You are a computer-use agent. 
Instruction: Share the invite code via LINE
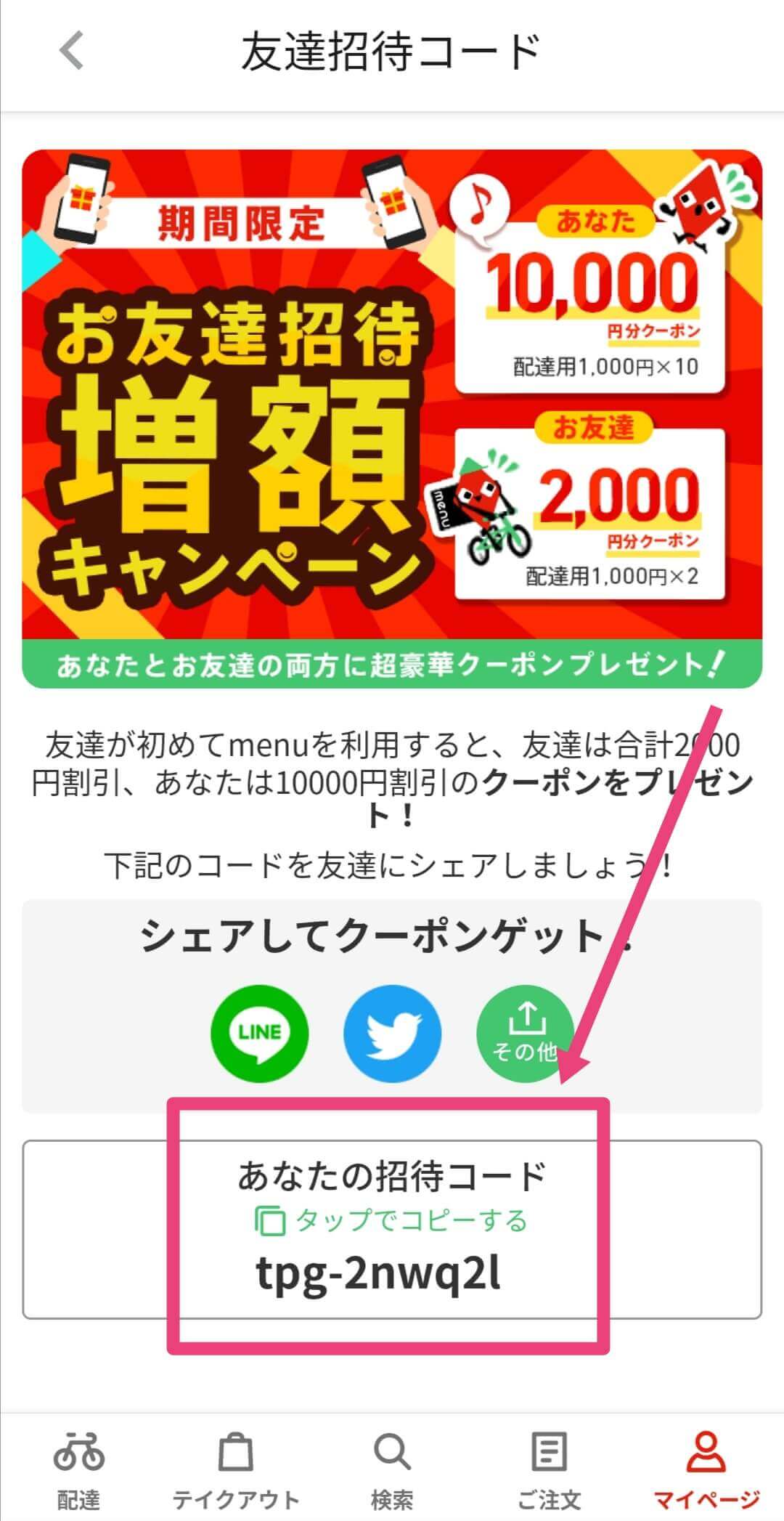pyautogui.click(x=259, y=1033)
